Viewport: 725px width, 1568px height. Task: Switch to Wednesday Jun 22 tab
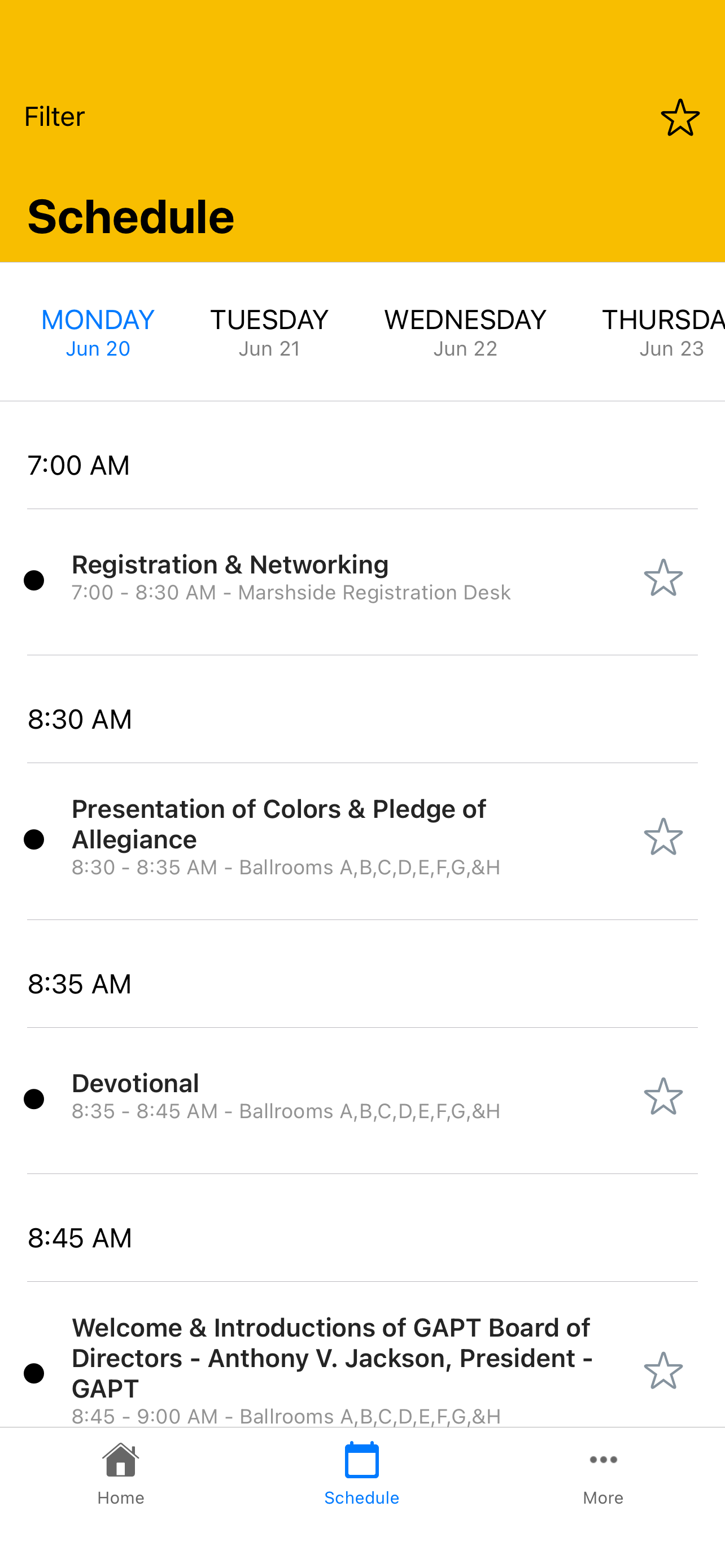(465, 332)
